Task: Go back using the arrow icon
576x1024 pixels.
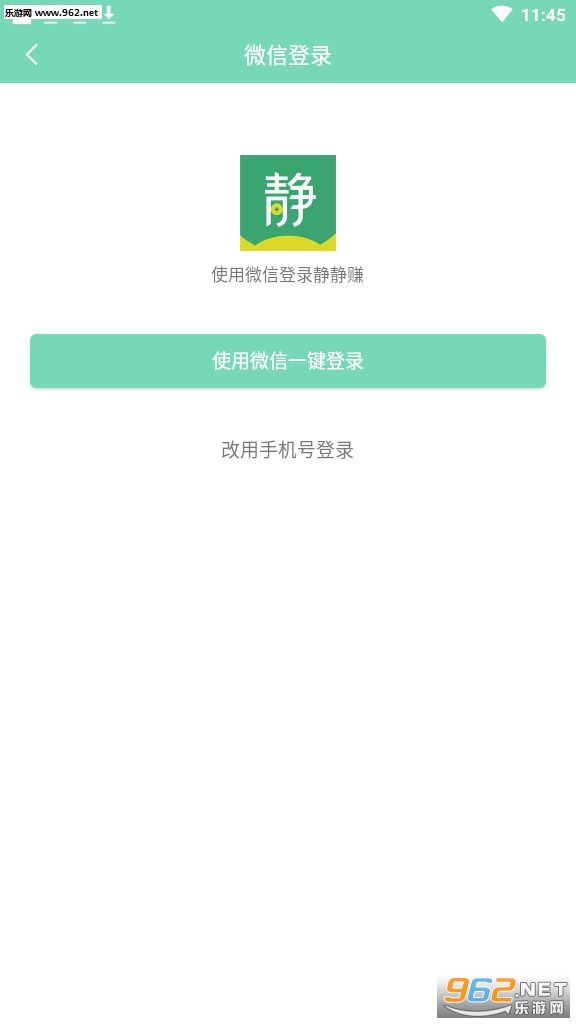Action: click(x=31, y=55)
